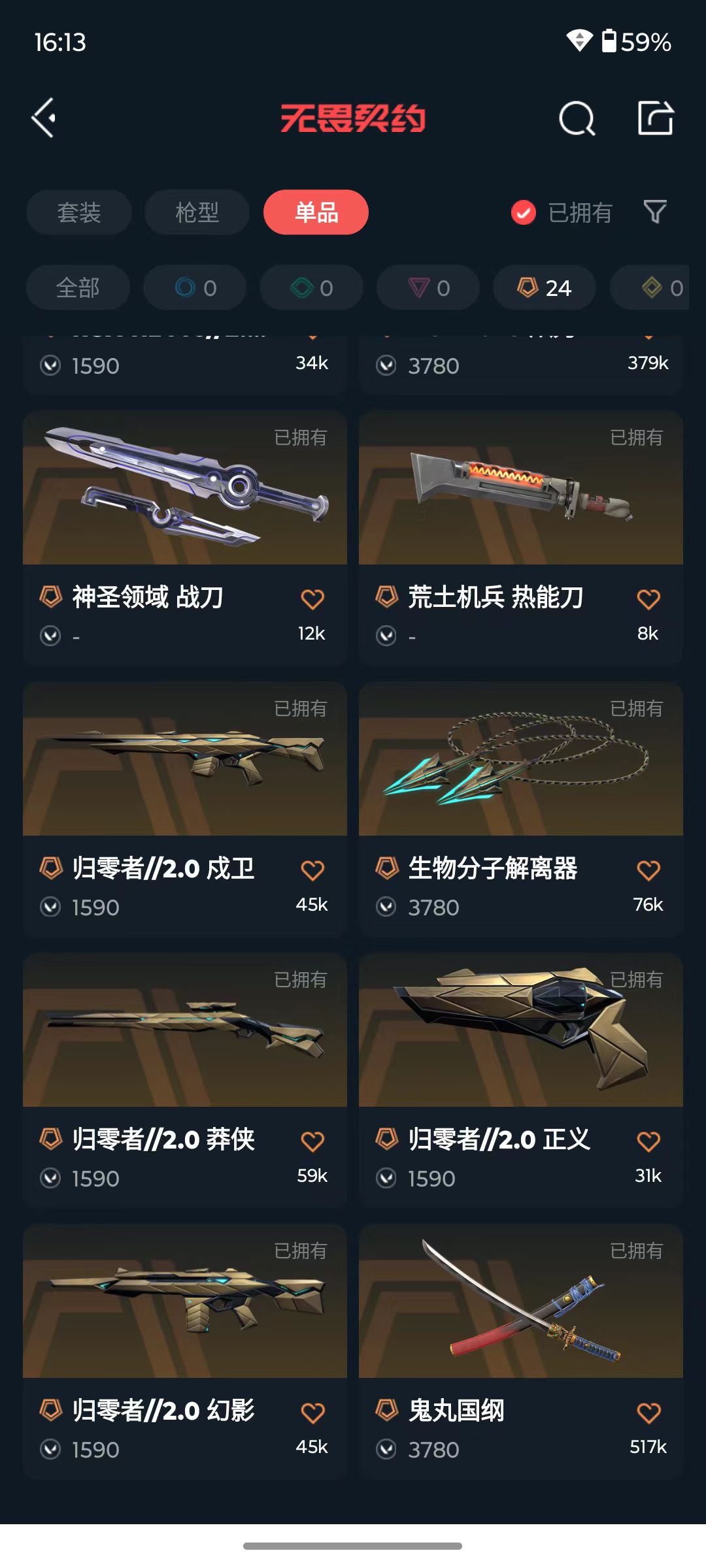Select the 单品 tab
This screenshot has width=706, height=1568.
point(316,212)
